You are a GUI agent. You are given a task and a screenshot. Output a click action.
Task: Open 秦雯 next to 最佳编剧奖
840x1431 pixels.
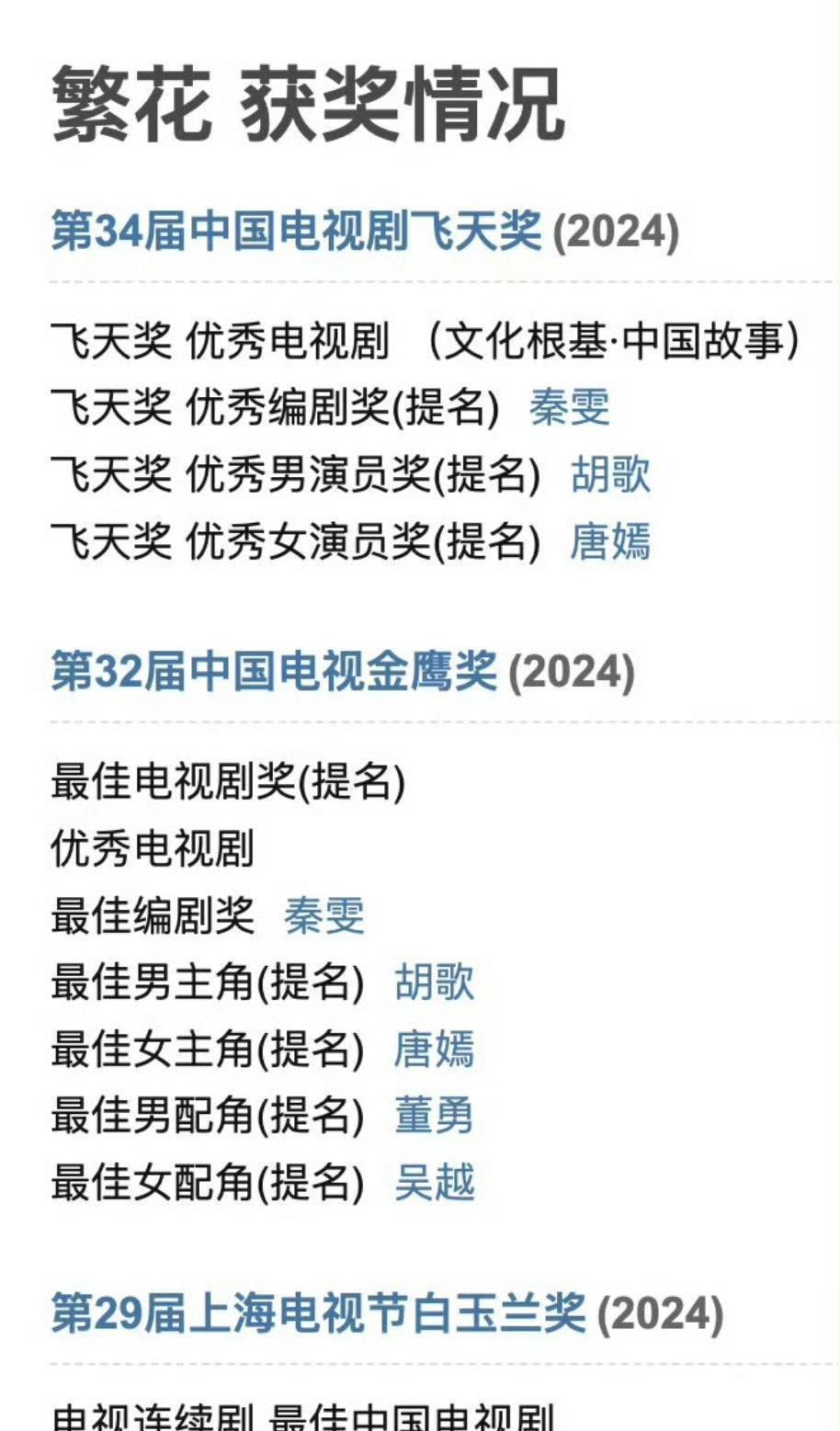coord(324,915)
